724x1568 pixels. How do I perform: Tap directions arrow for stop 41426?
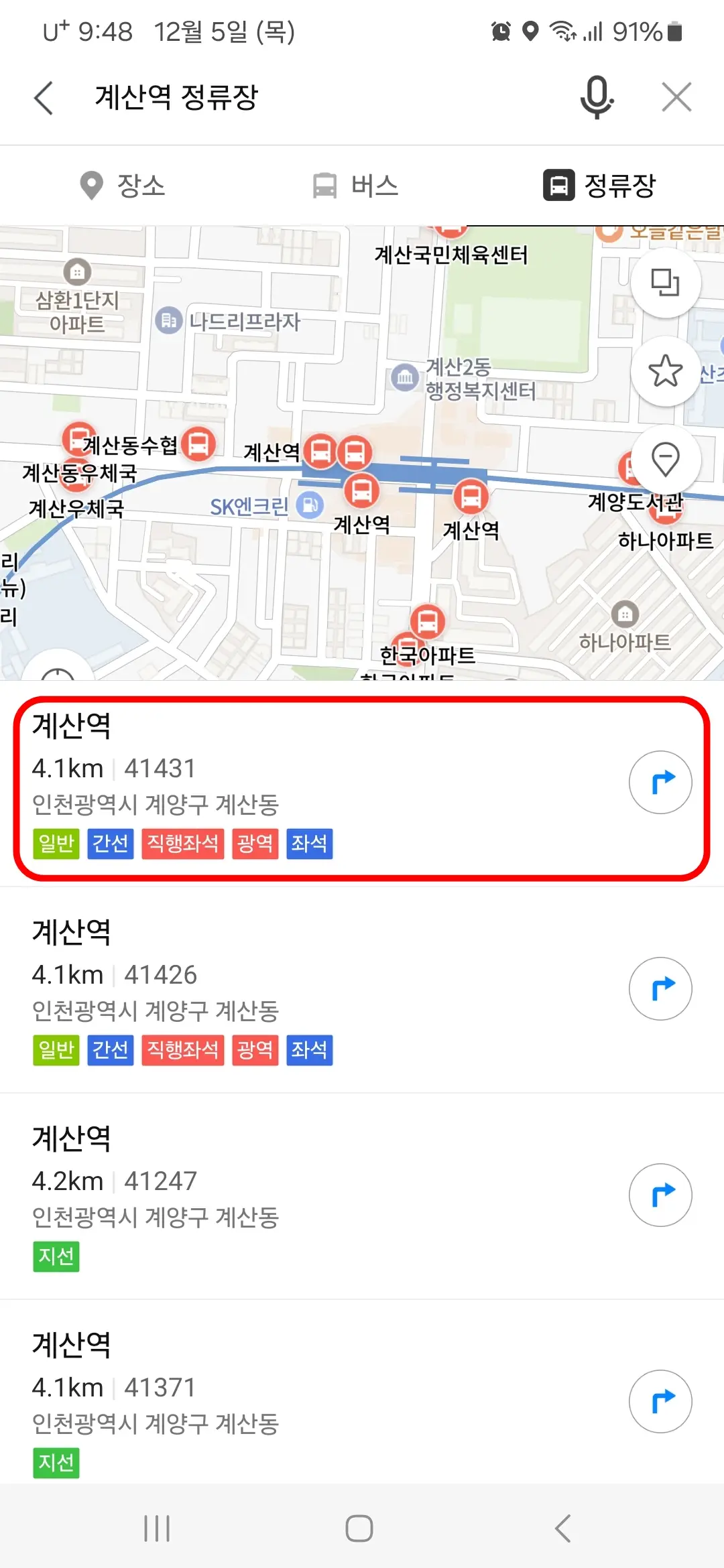click(x=660, y=989)
